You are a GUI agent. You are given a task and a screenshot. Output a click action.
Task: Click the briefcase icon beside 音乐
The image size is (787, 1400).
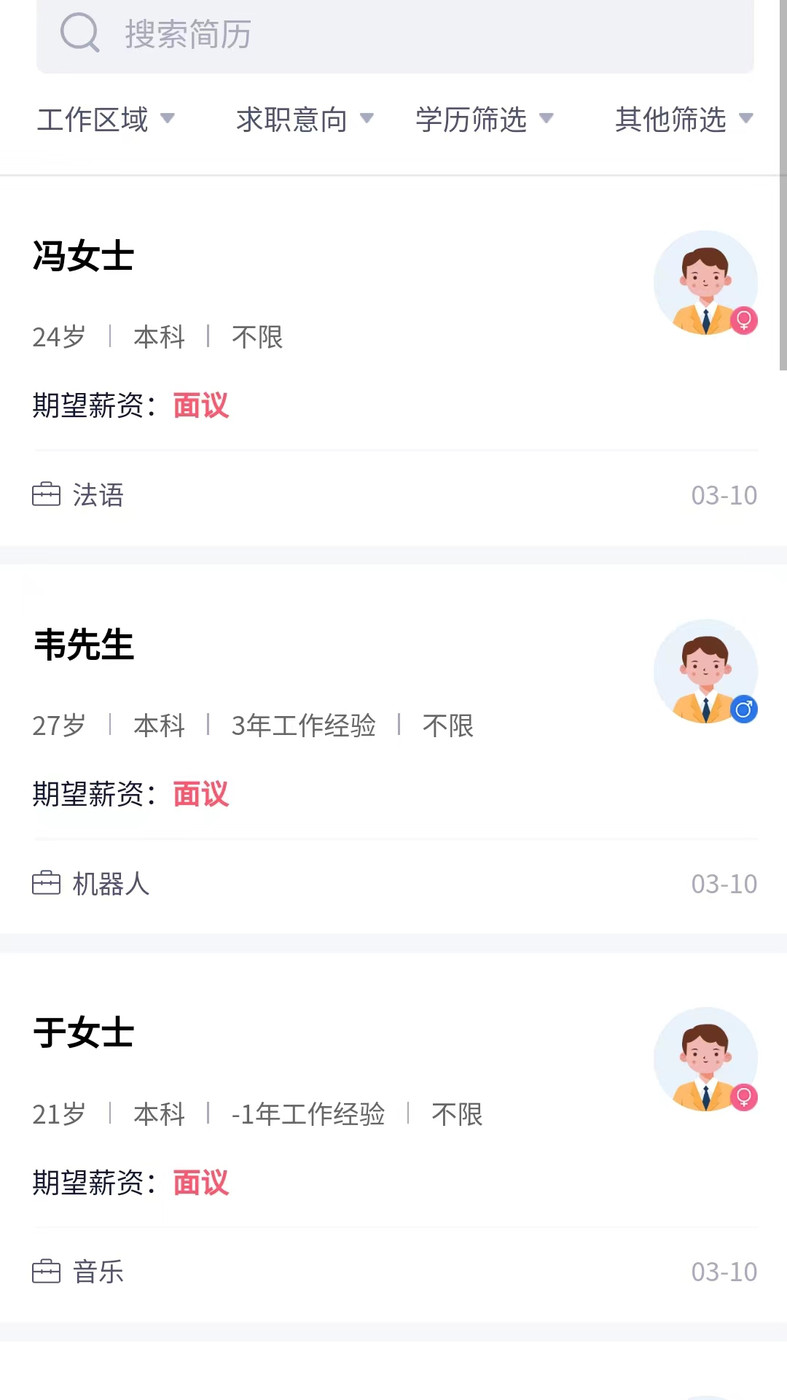[x=47, y=1270]
